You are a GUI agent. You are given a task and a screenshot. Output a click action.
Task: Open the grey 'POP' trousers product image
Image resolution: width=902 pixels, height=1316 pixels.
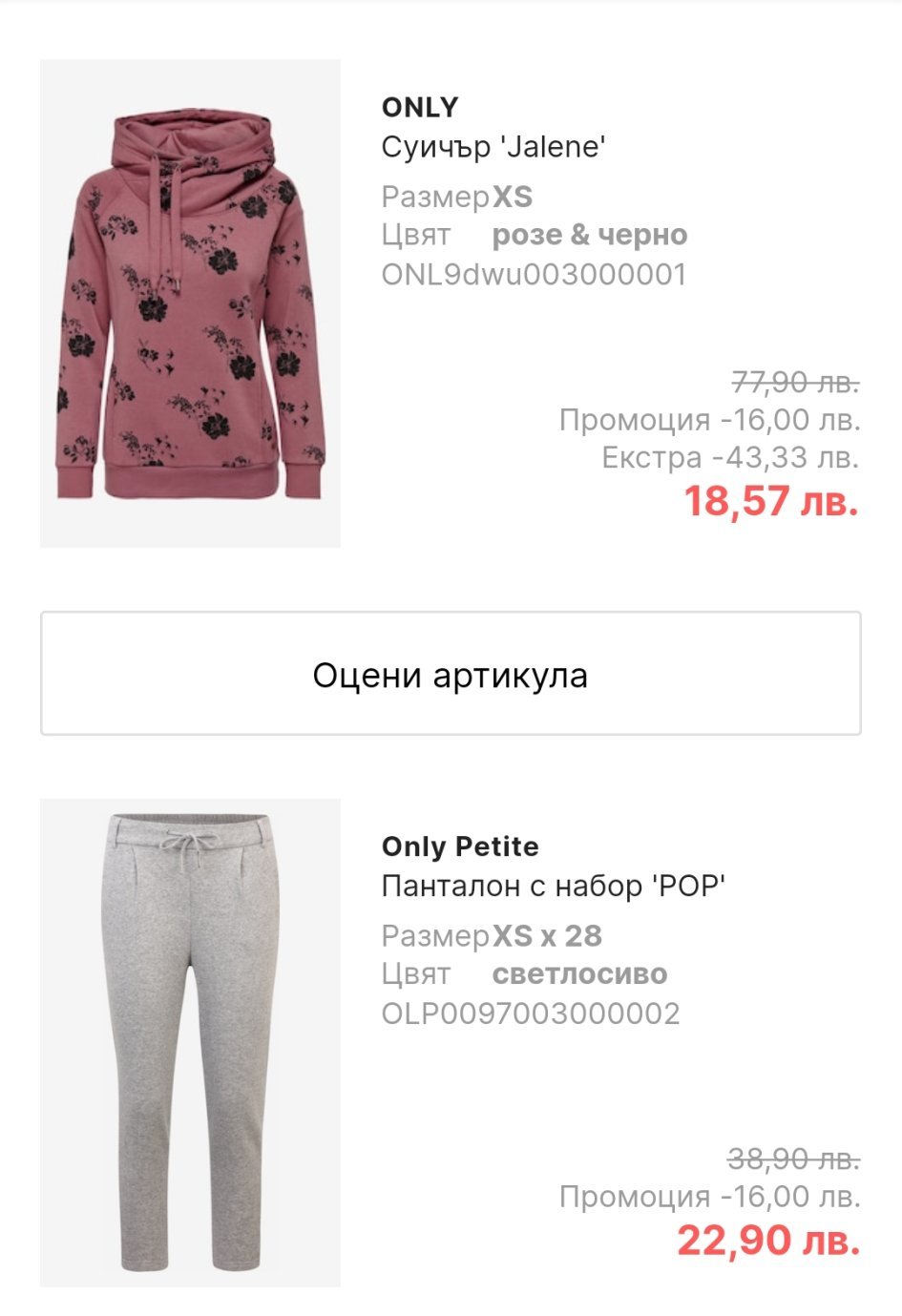(x=190, y=1042)
